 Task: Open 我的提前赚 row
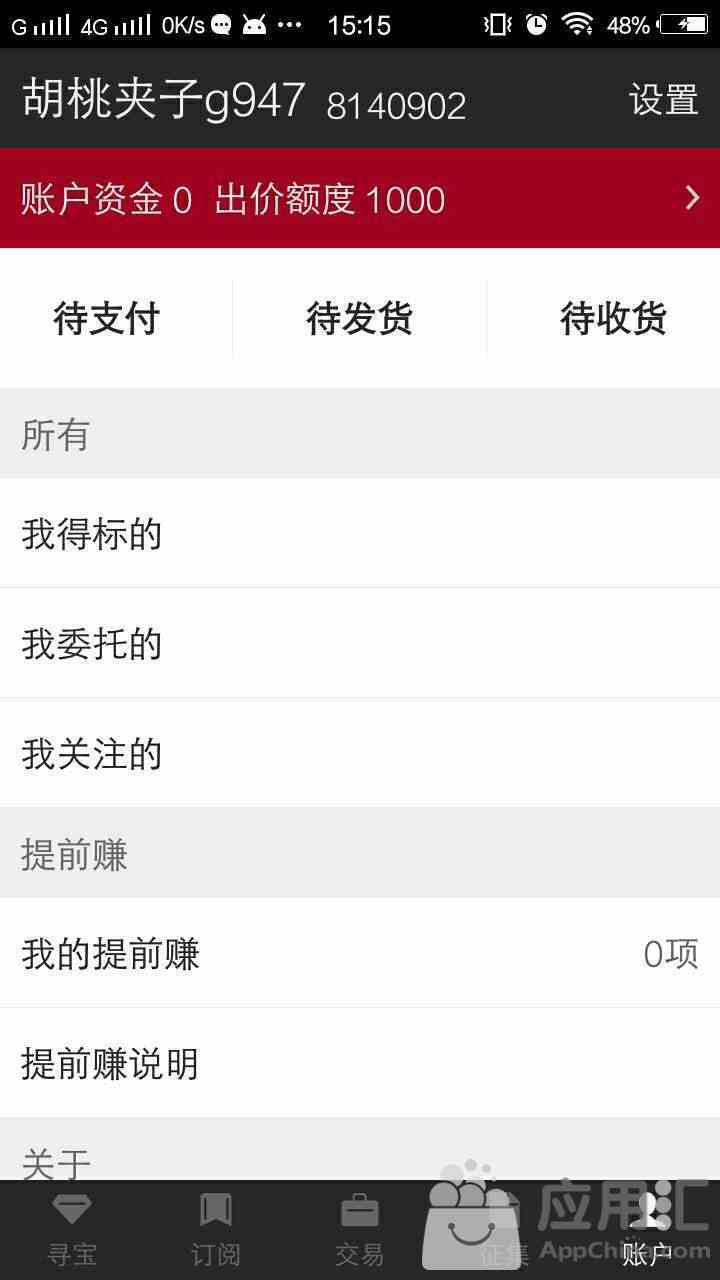(x=360, y=953)
